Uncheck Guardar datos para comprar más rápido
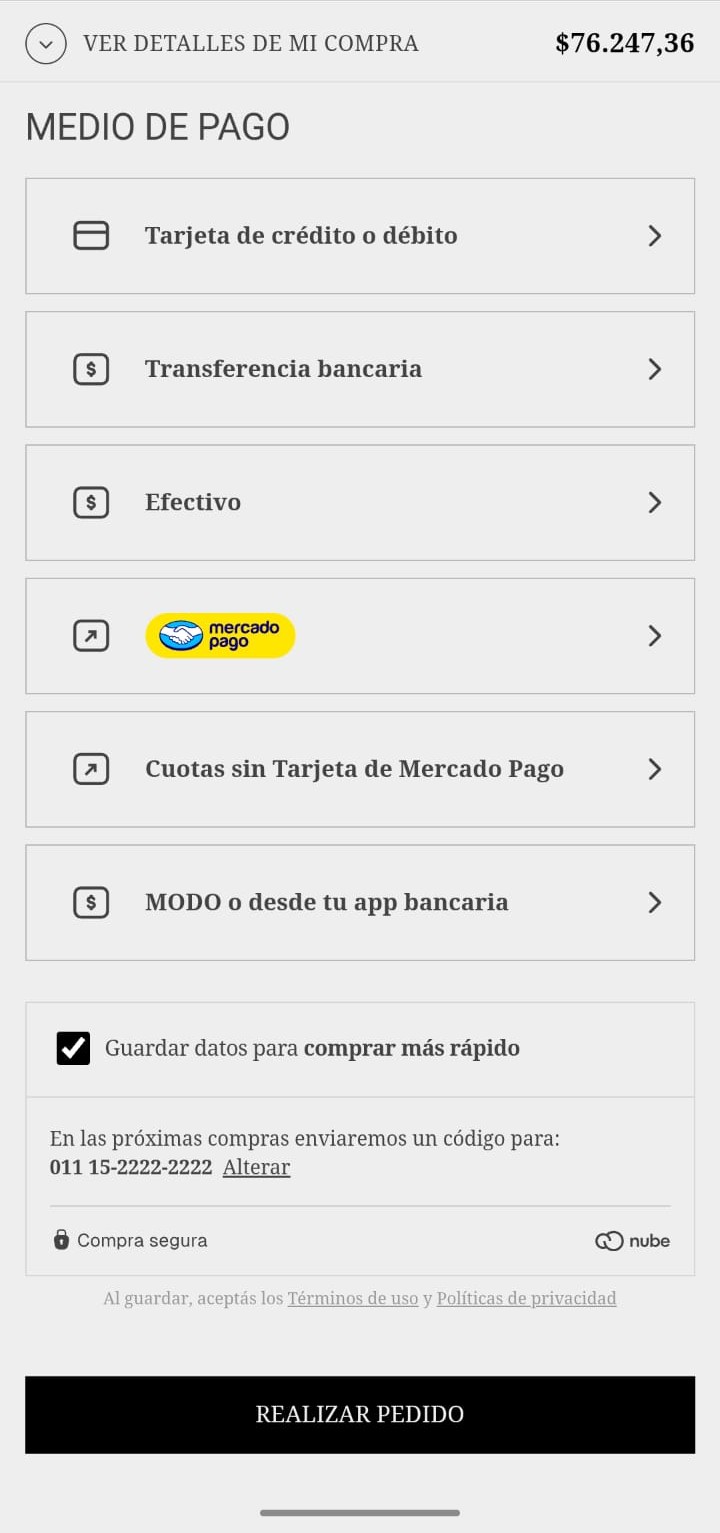The image size is (720, 1533). (x=73, y=1048)
